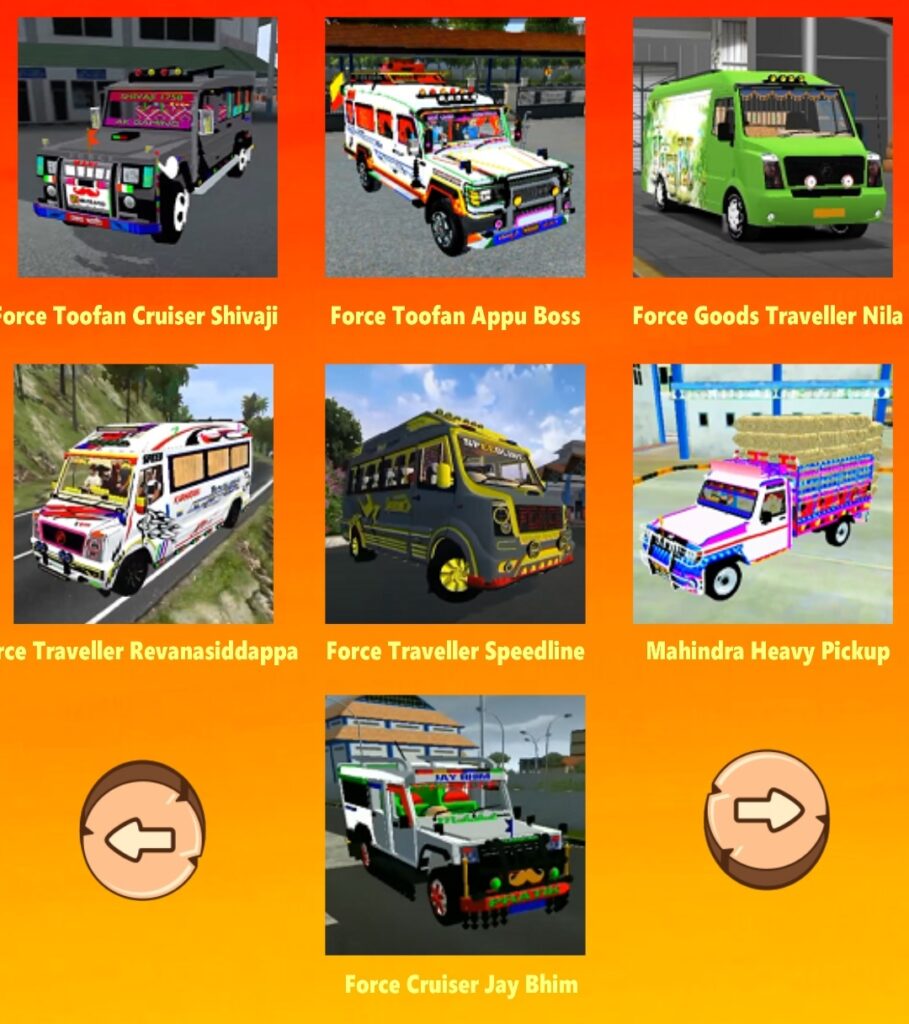Open Force Toofan Cruiser Shivaji mod
The width and height of the screenshot is (909, 1024).
click(x=147, y=147)
